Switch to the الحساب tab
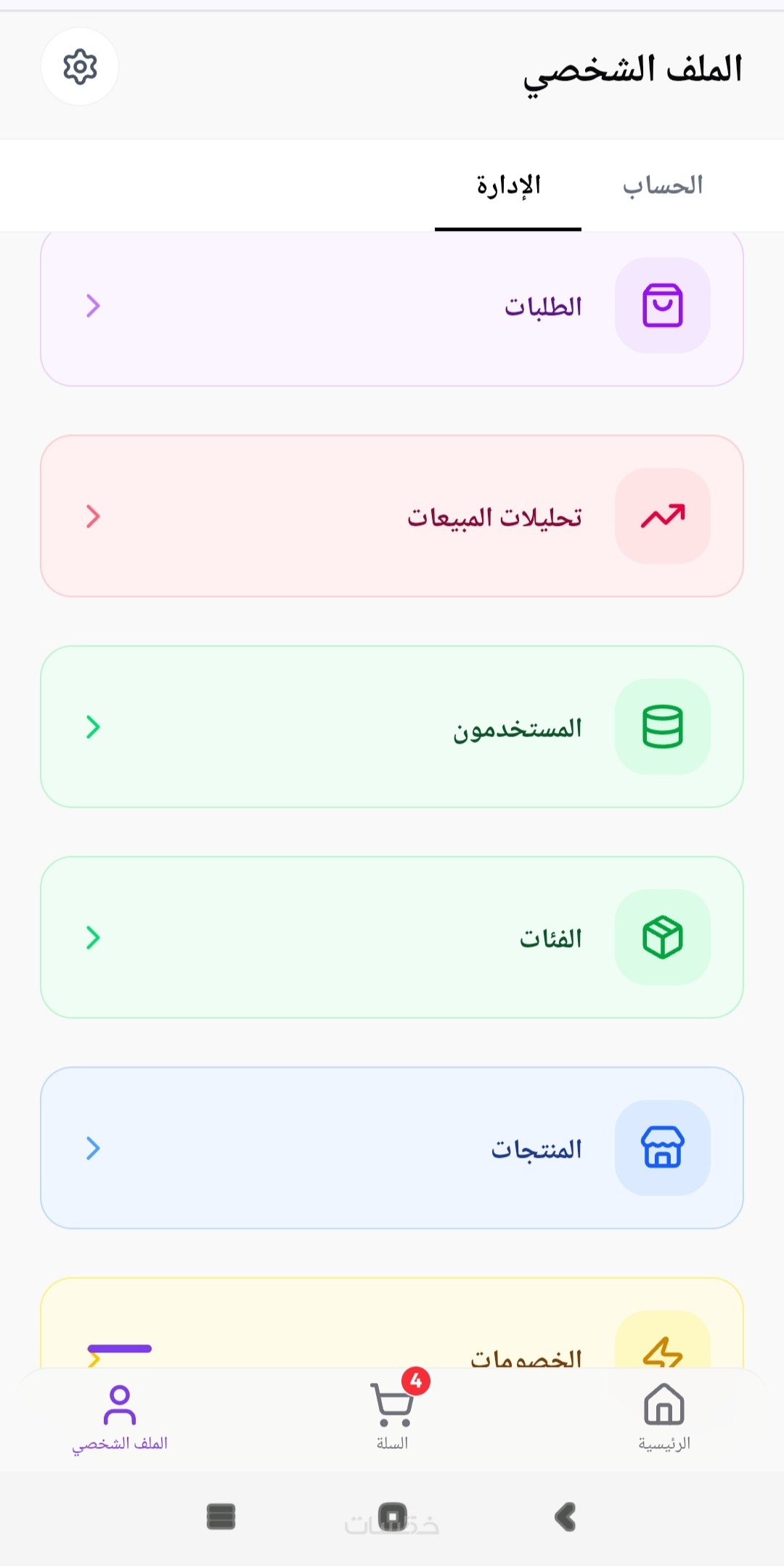 662,186
